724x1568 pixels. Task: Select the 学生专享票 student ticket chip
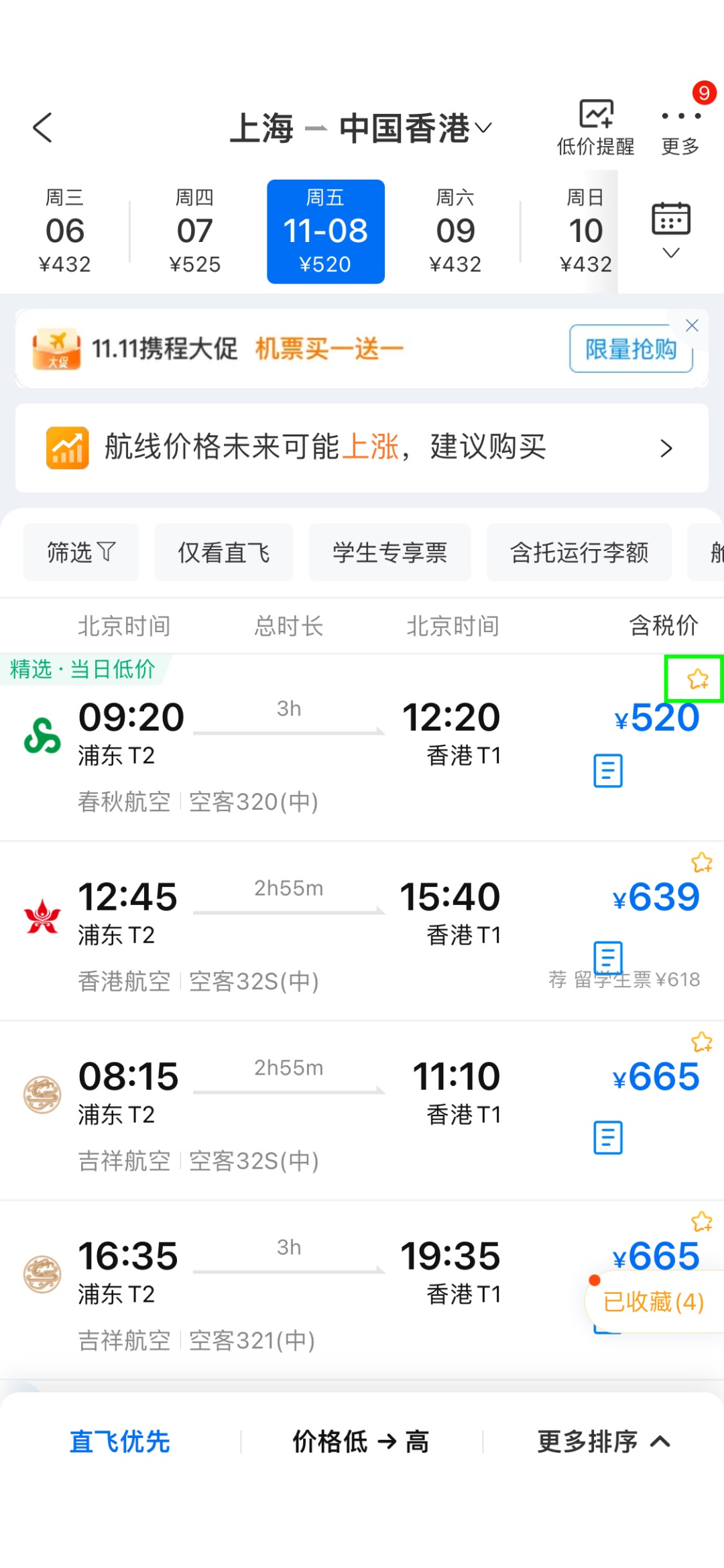tap(390, 552)
